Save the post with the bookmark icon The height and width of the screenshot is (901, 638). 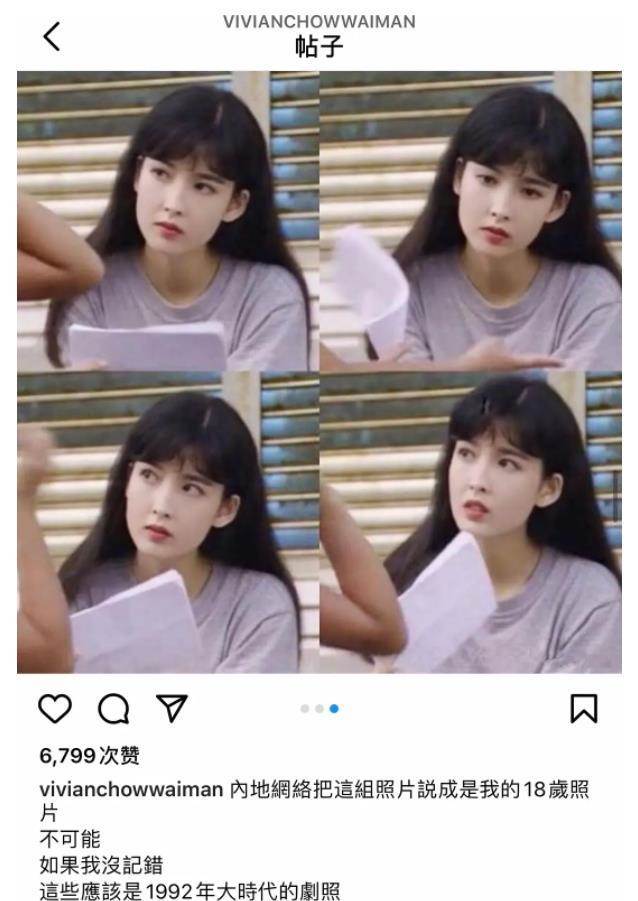click(584, 708)
